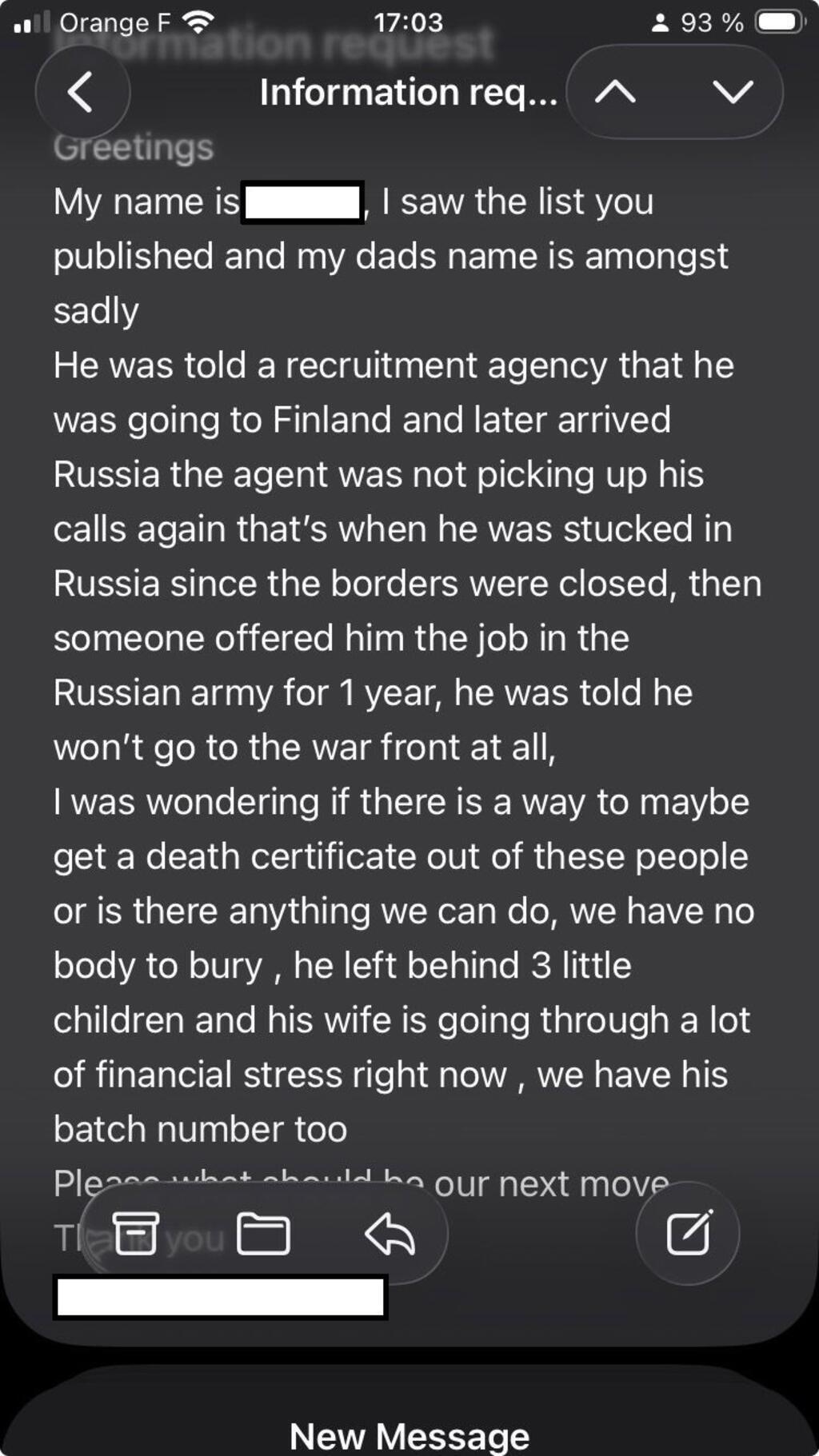This screenshot has width=819, height=1456.
Task: Archive this email
Action: tap(135, 1233)
